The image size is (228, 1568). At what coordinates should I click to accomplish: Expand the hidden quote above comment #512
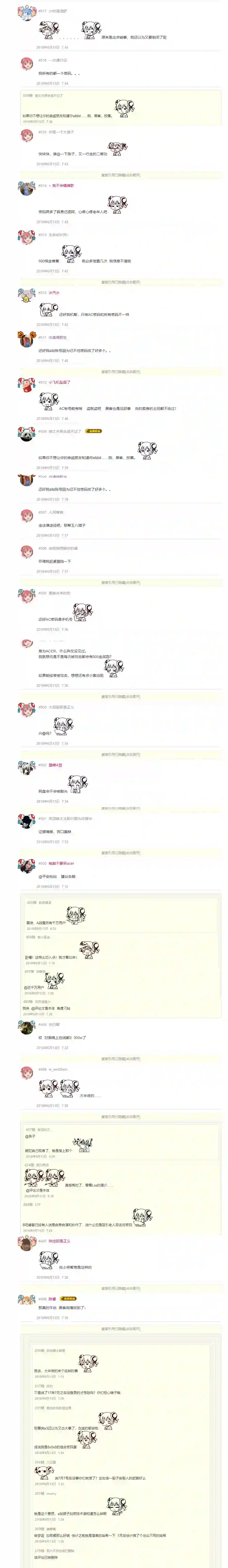pyautogui.click(x=121, y=282)
